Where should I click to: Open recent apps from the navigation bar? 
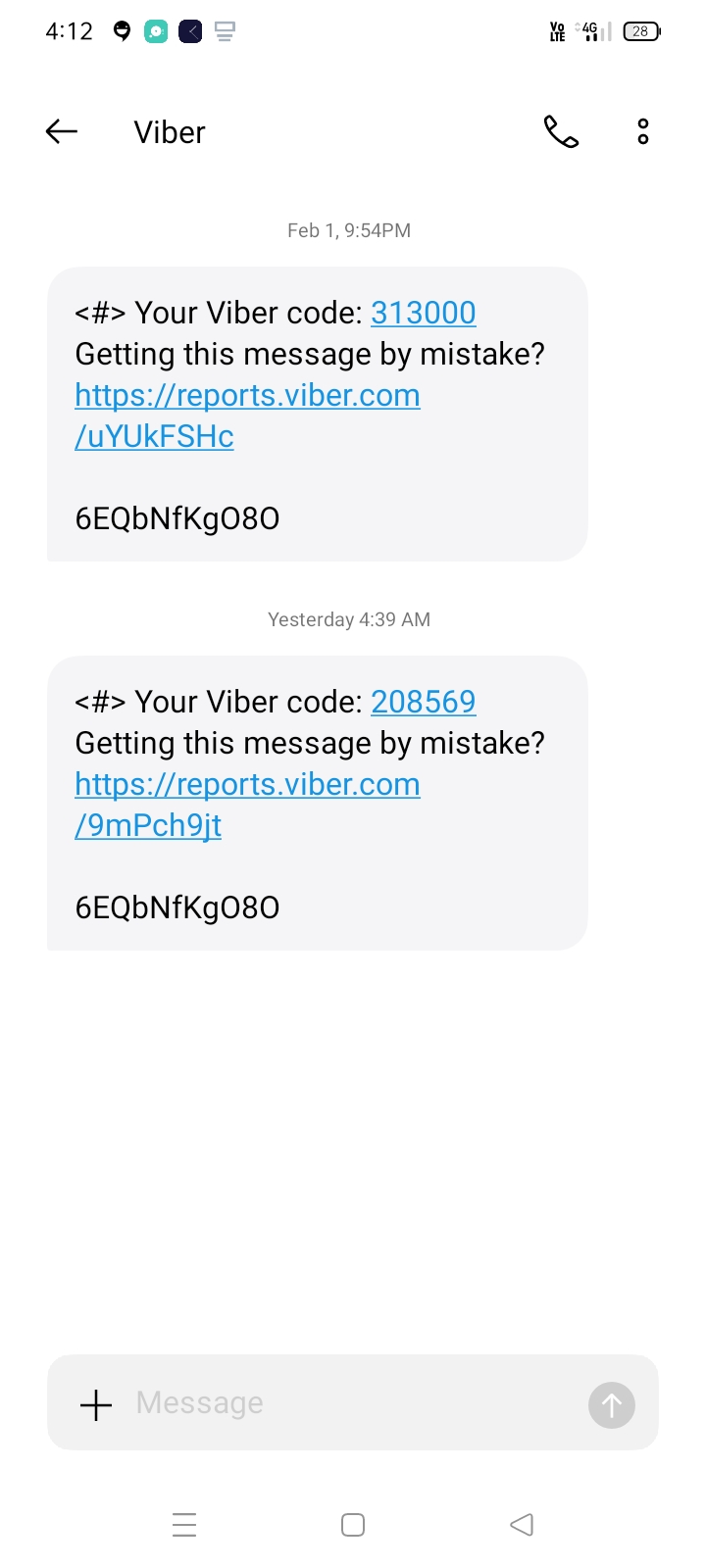(x=184, y=1525)
